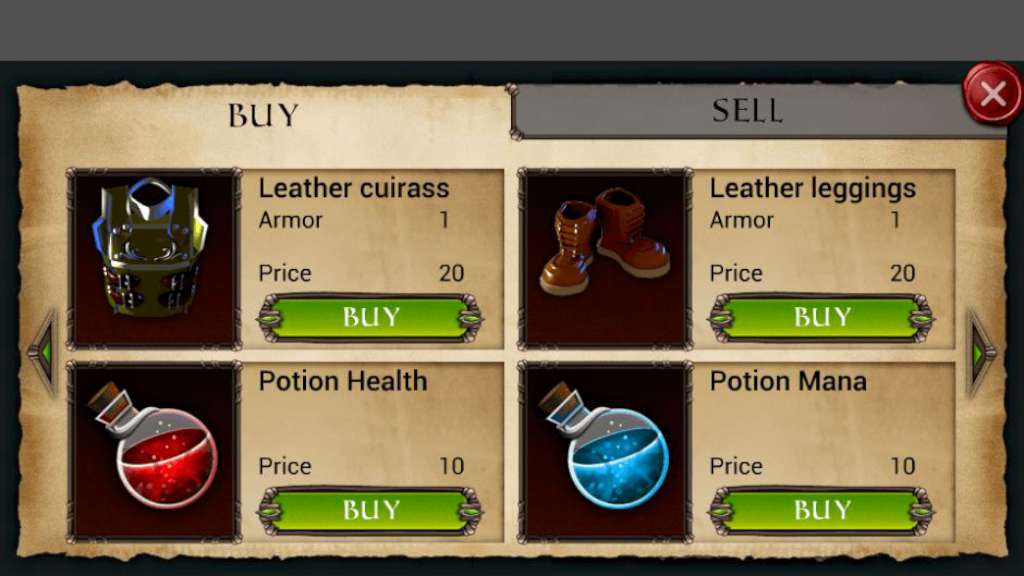Image resolution: width=1024 pixels, height=576 pixels.
Task: Buy the Leather cuirass
Action: (371, 318)
